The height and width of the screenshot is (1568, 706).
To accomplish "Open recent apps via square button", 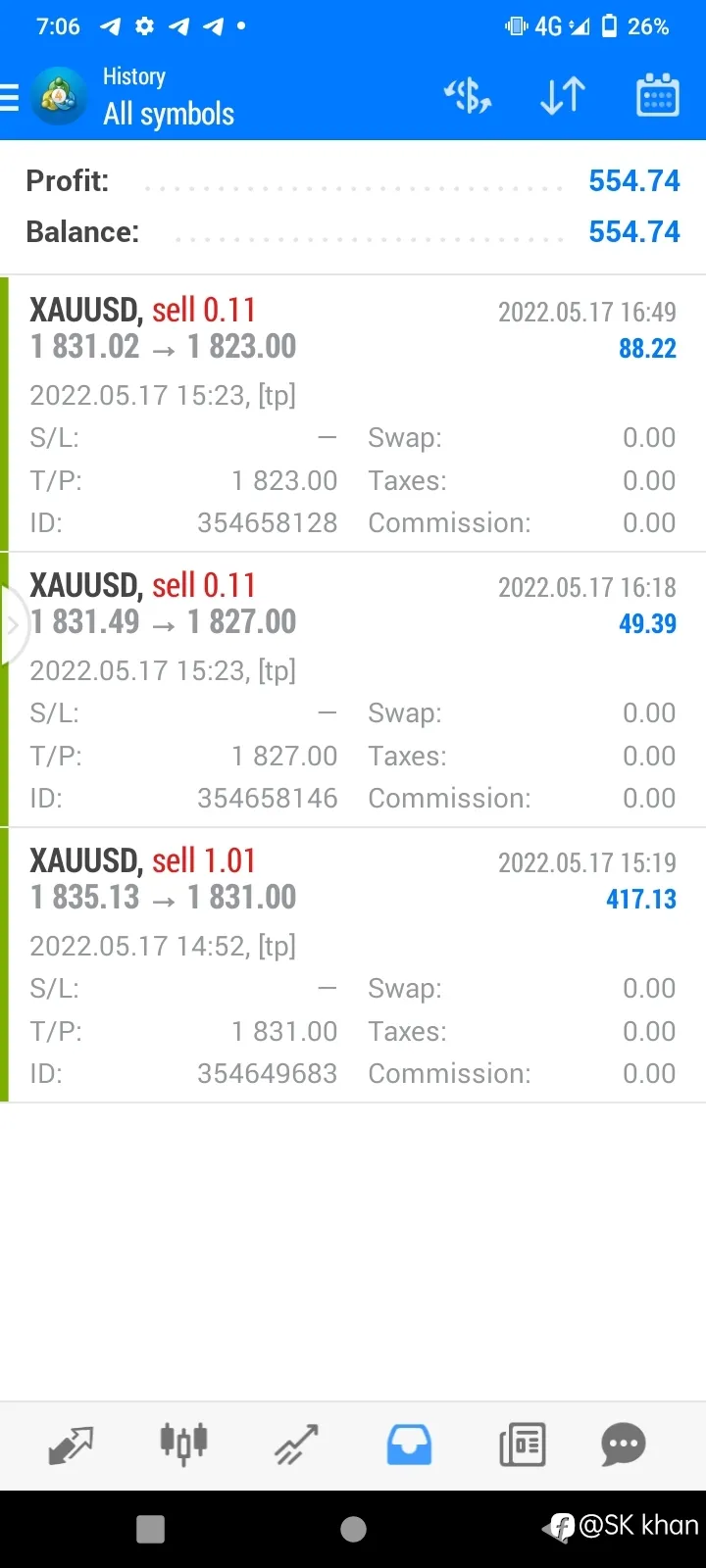I will coord(150,1529).
